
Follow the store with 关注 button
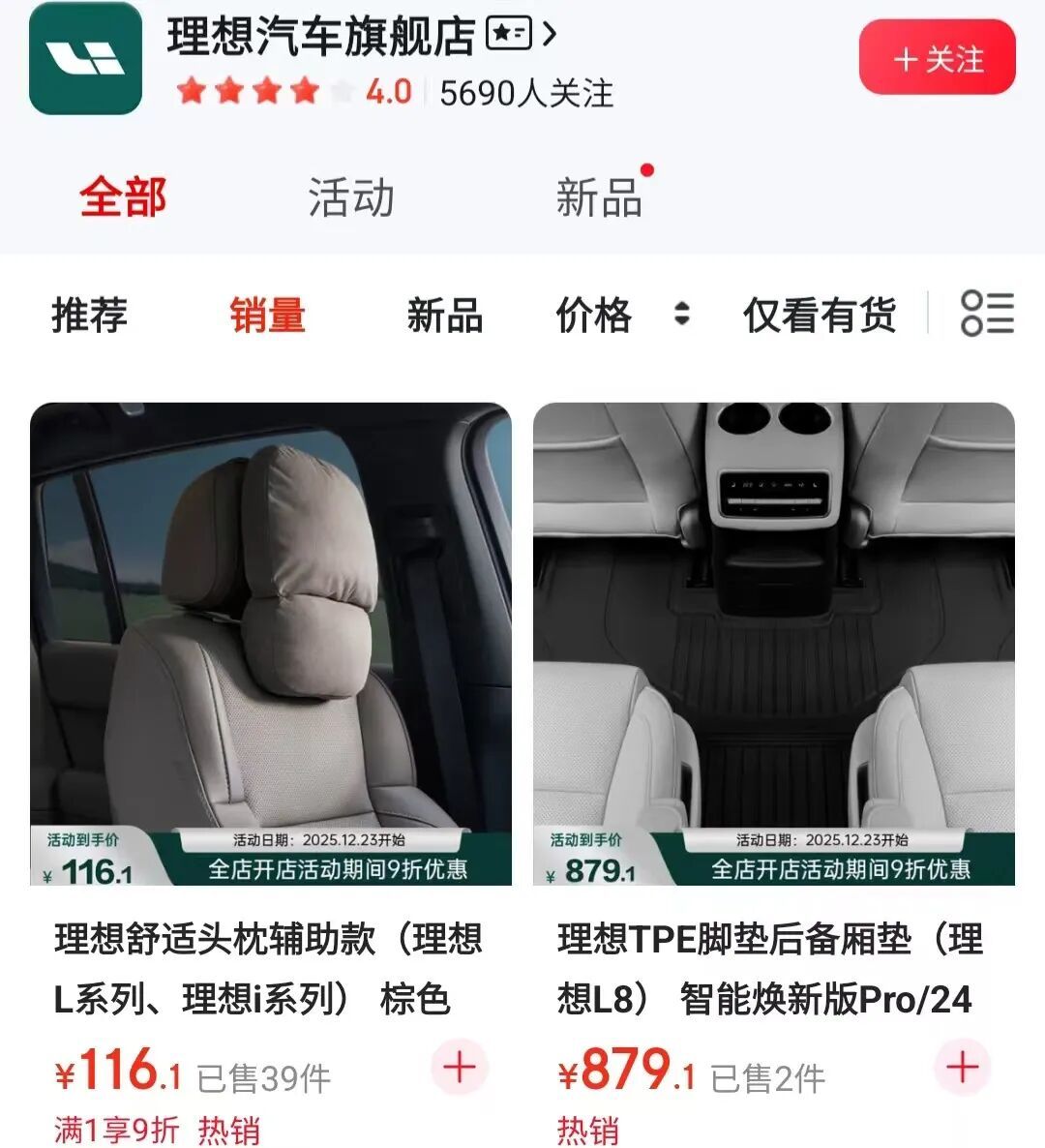pos(937,59)
